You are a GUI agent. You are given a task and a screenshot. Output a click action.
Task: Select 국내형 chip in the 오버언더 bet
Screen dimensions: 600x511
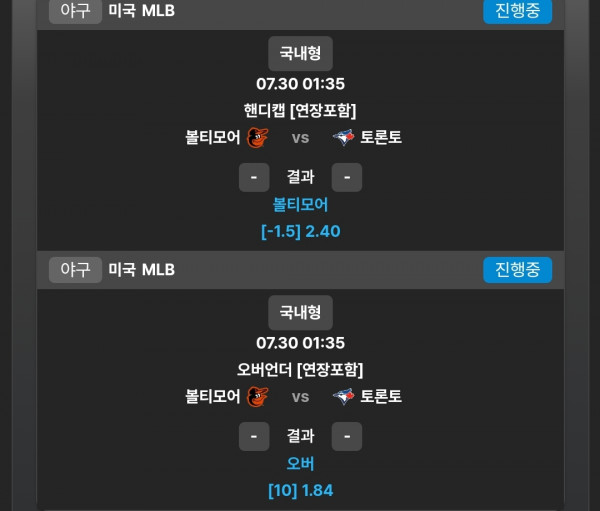click(x=300, y=312)
